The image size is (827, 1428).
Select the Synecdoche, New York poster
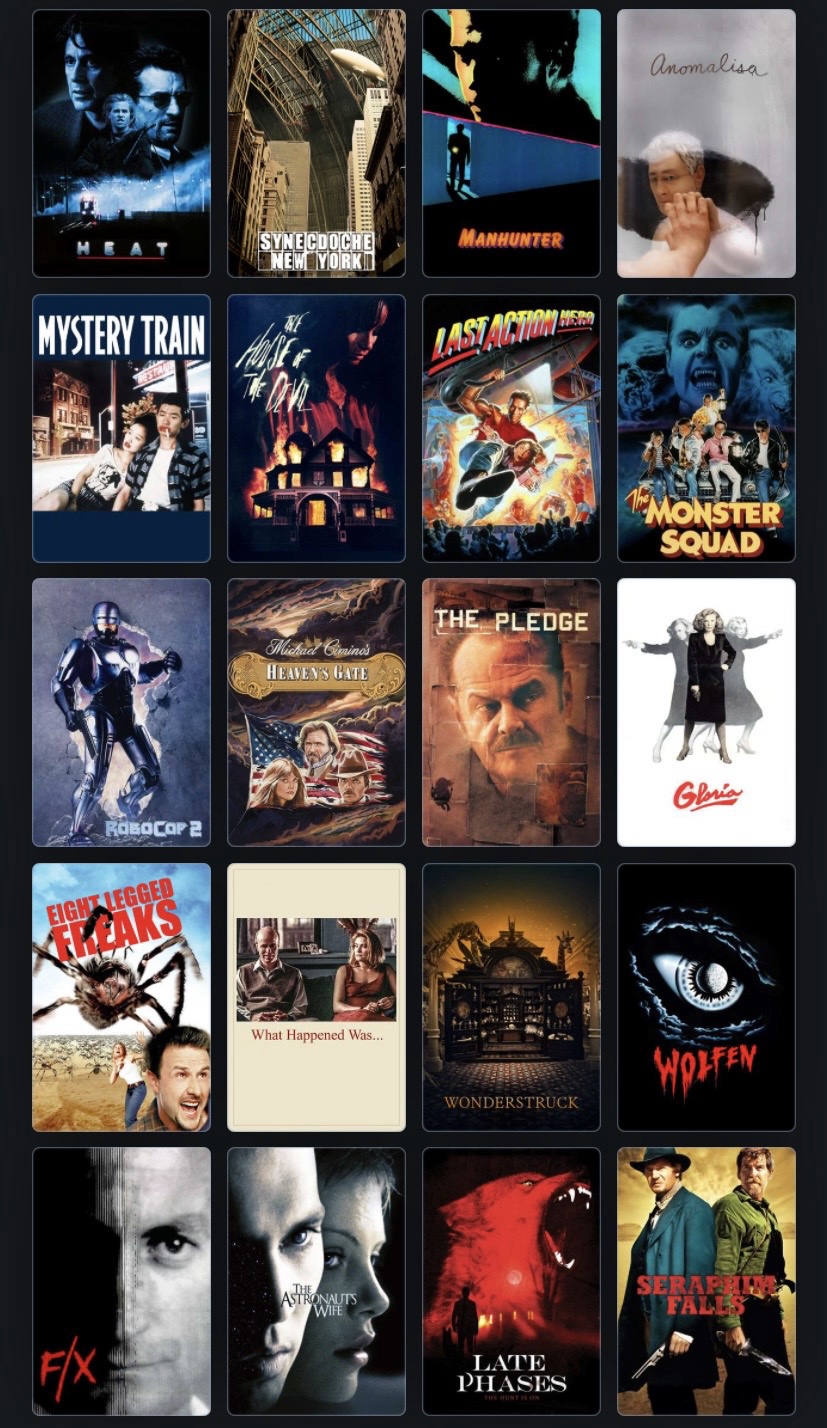tap(316, 143)
